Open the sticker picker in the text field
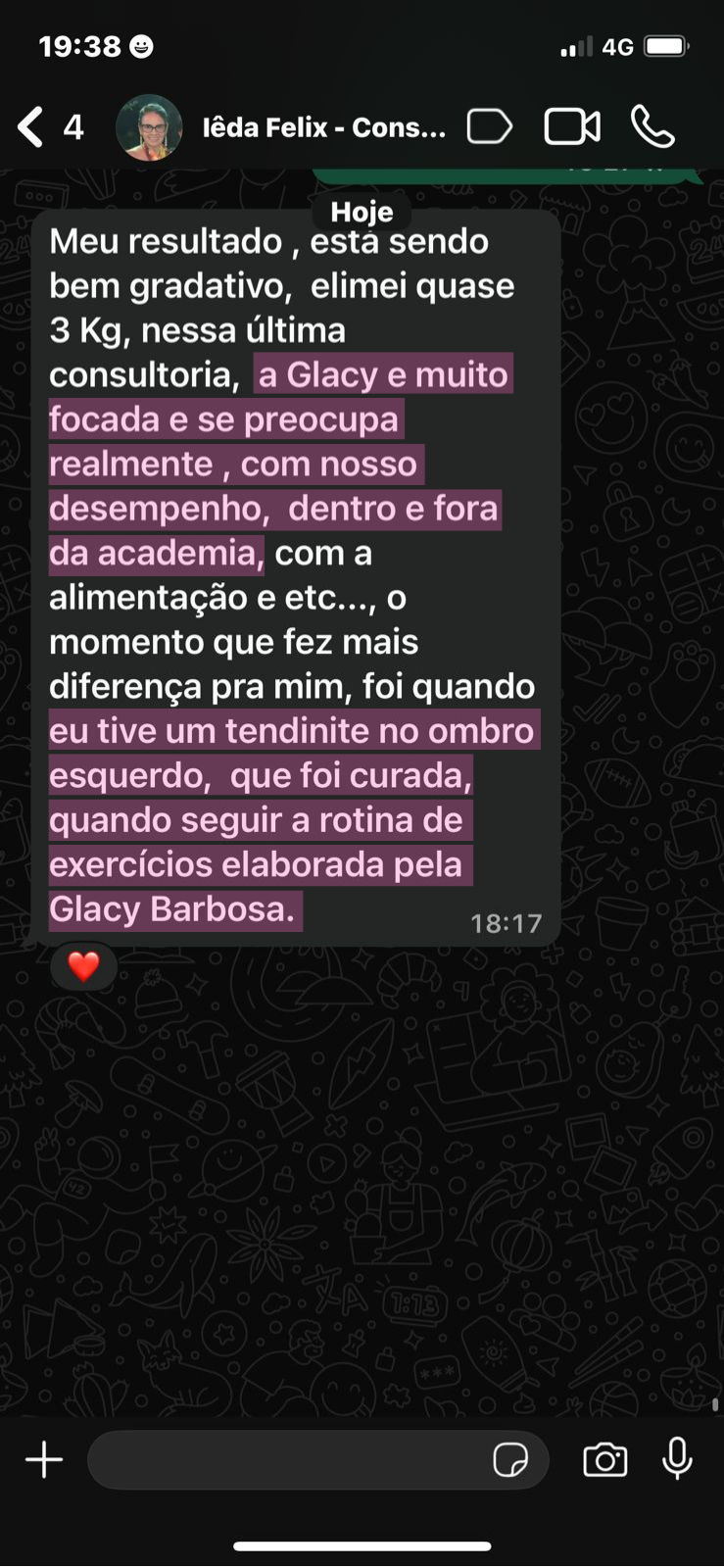The height and width of the screenshot is (1568, 724). pos(508,1459)
